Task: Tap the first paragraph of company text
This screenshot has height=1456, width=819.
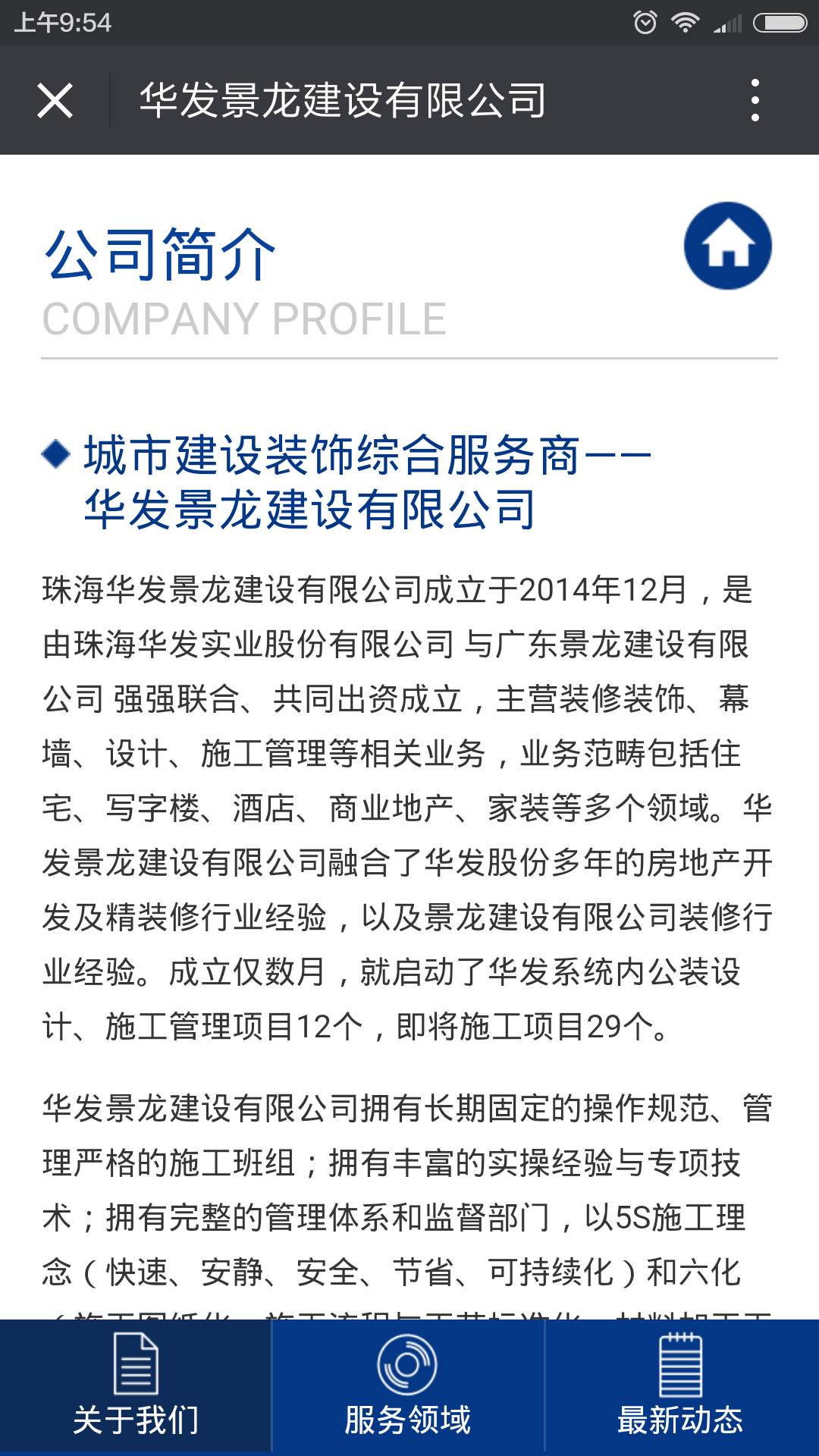Action: point(409,804)
